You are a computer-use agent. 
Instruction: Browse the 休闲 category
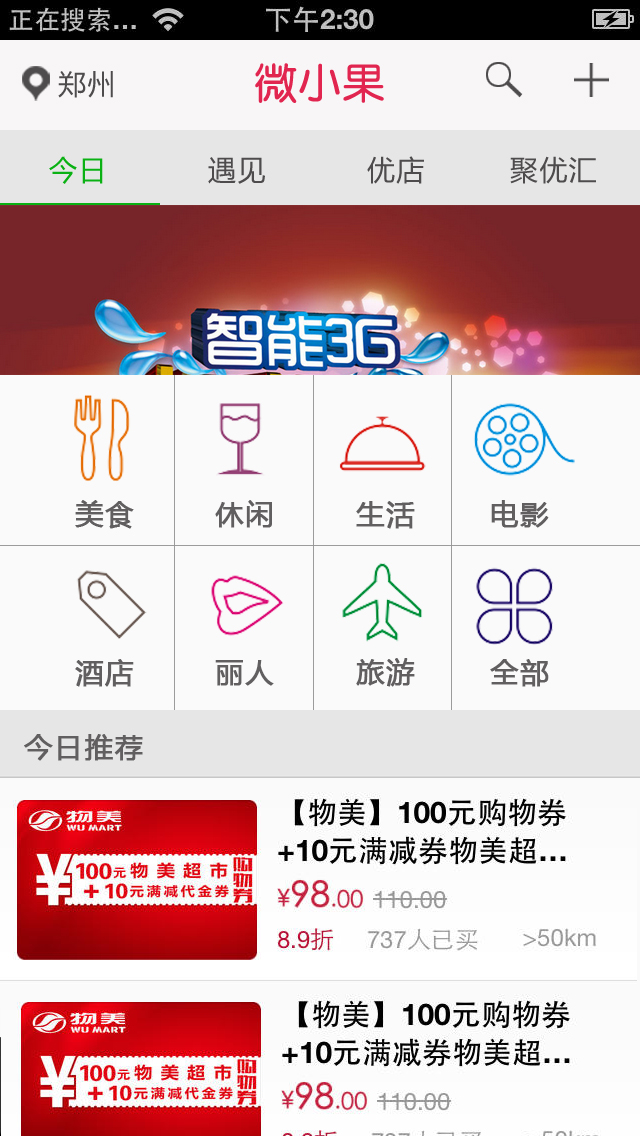[x=244, y=460]
